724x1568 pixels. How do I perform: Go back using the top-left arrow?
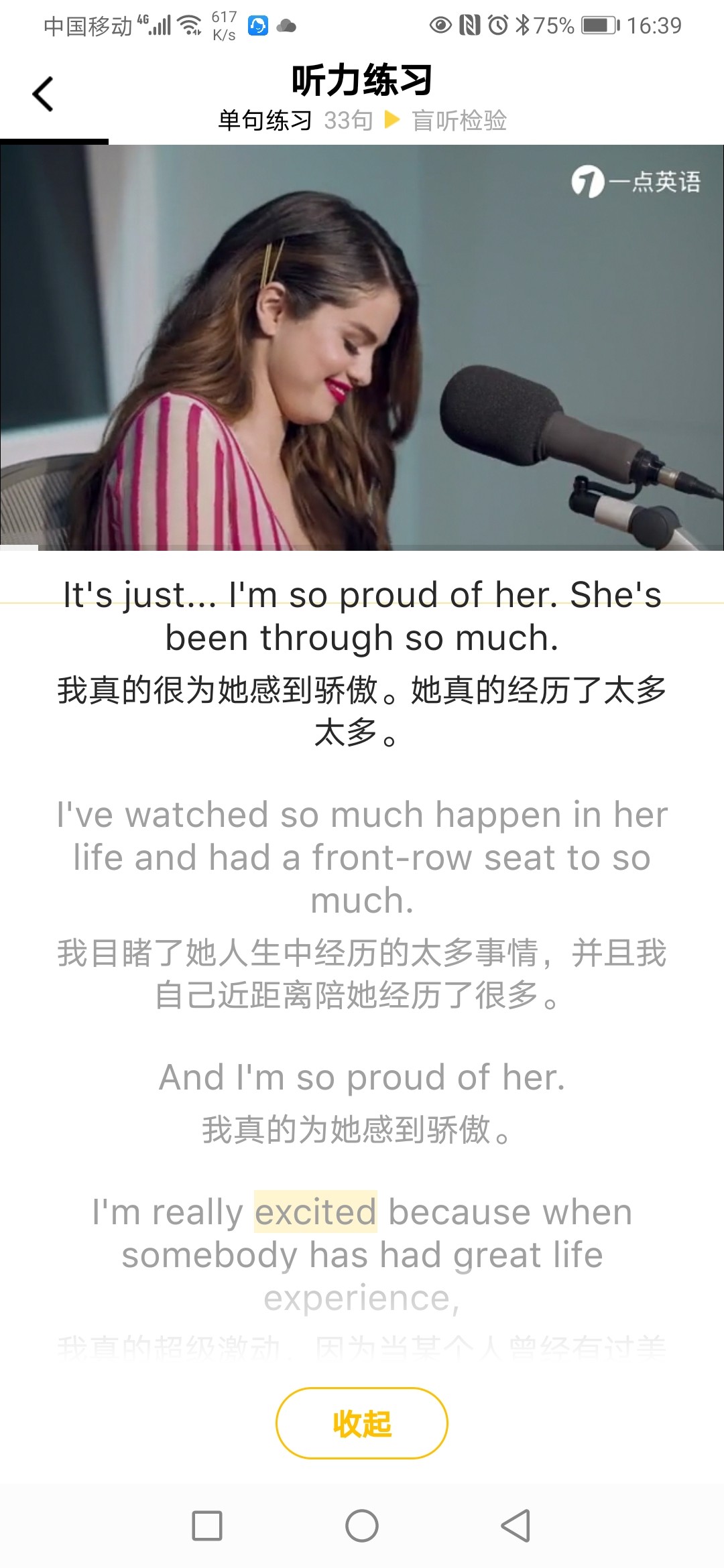(43, 94)
